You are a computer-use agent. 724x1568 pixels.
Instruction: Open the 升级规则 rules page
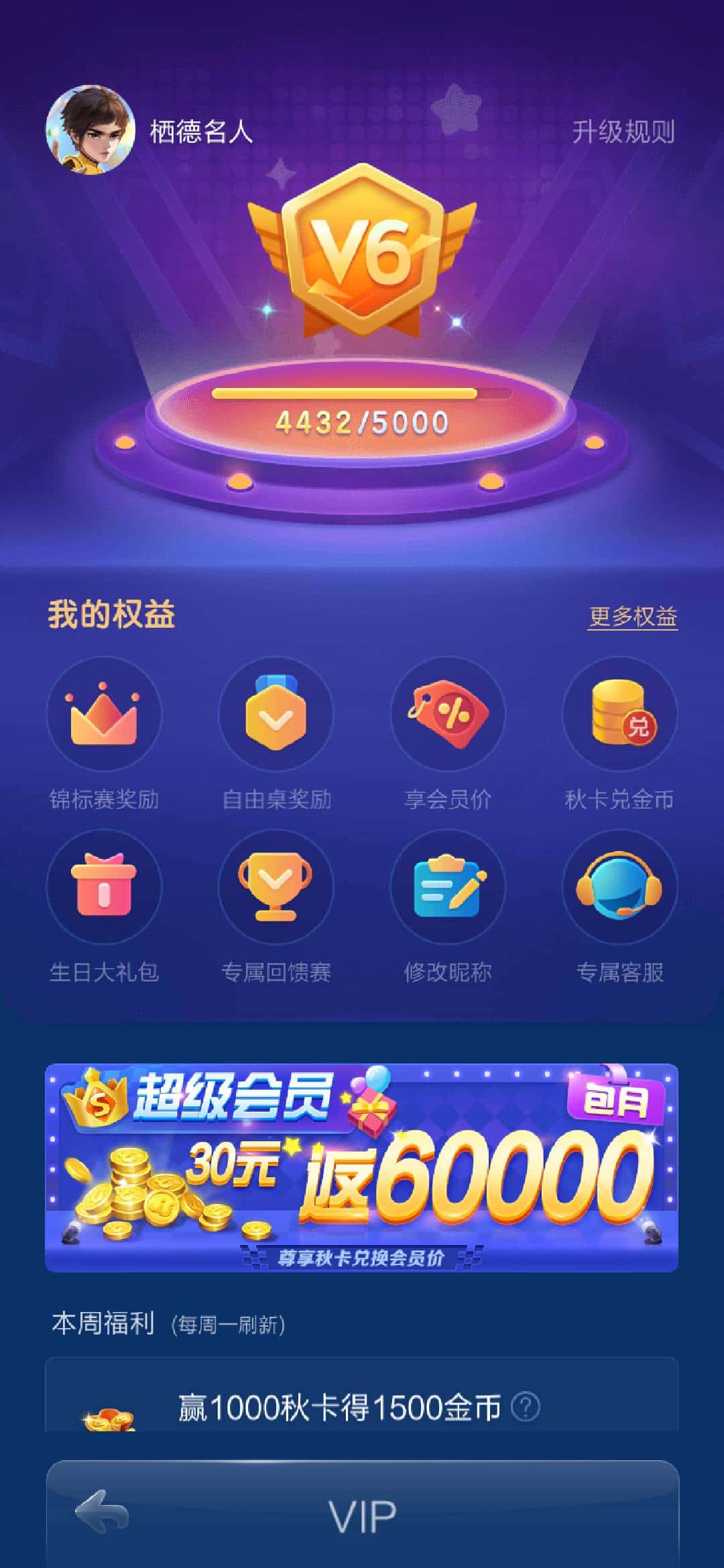point(626,133)
